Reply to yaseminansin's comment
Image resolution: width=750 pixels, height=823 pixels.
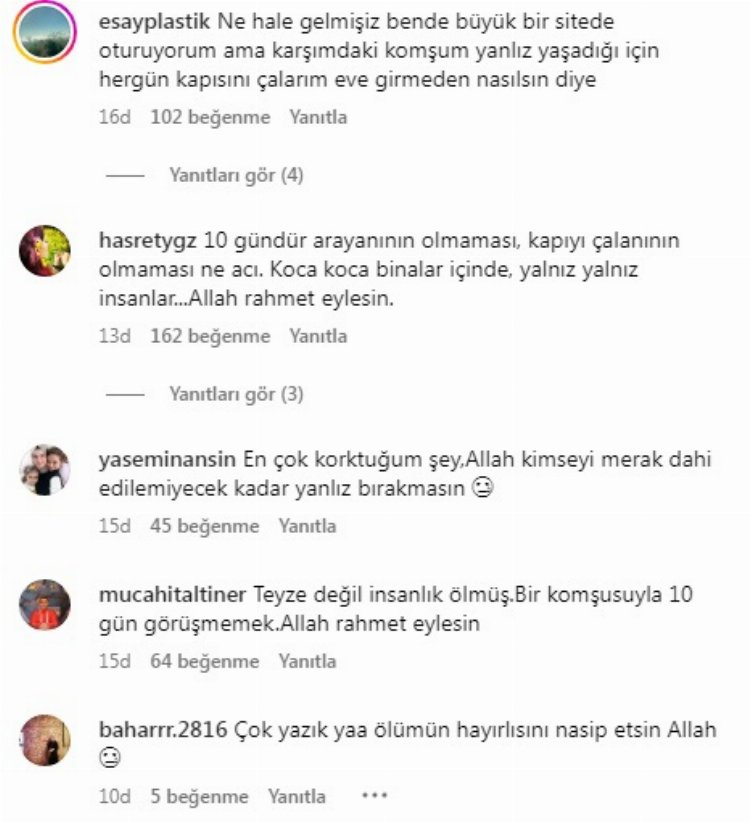(x=307, y=525)
